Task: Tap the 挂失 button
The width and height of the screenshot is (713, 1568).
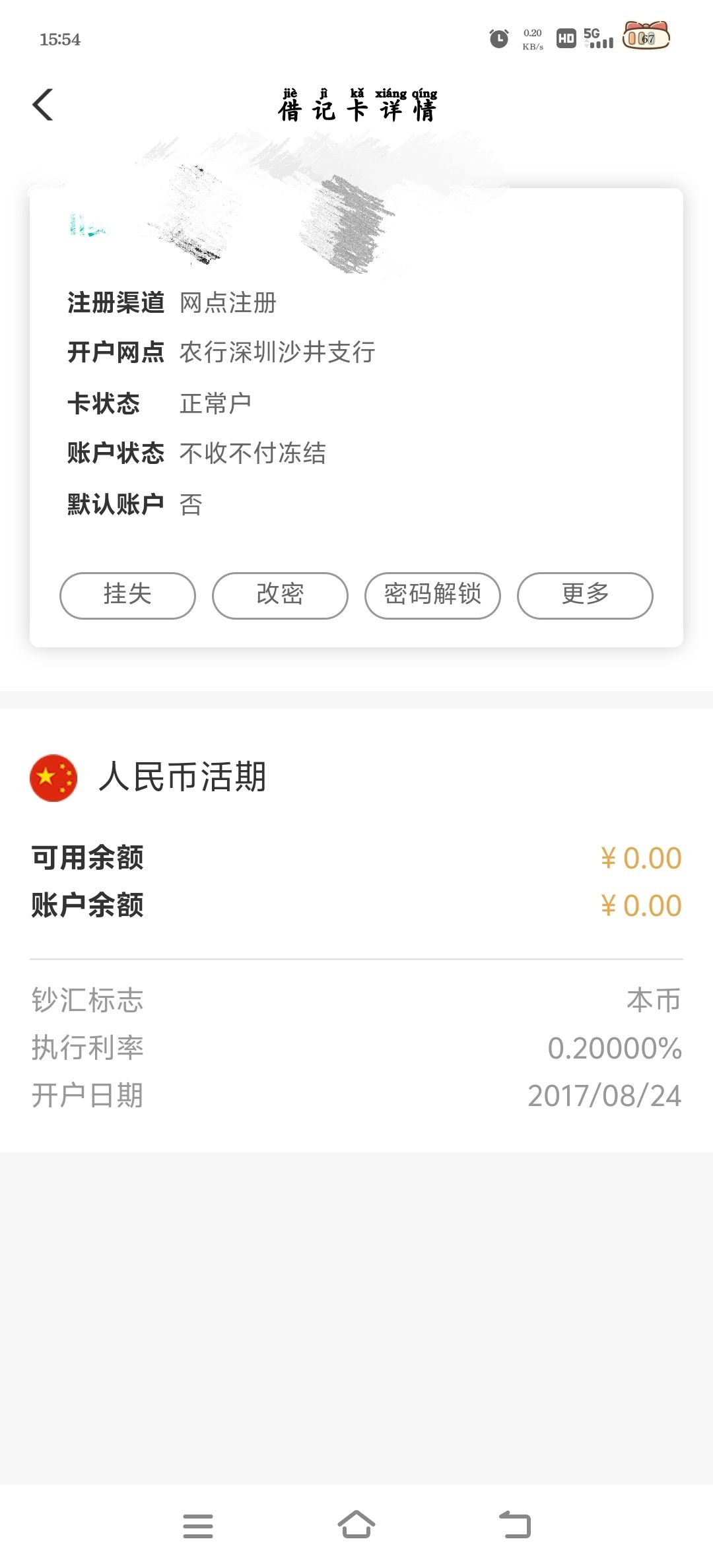Action: 127,595
